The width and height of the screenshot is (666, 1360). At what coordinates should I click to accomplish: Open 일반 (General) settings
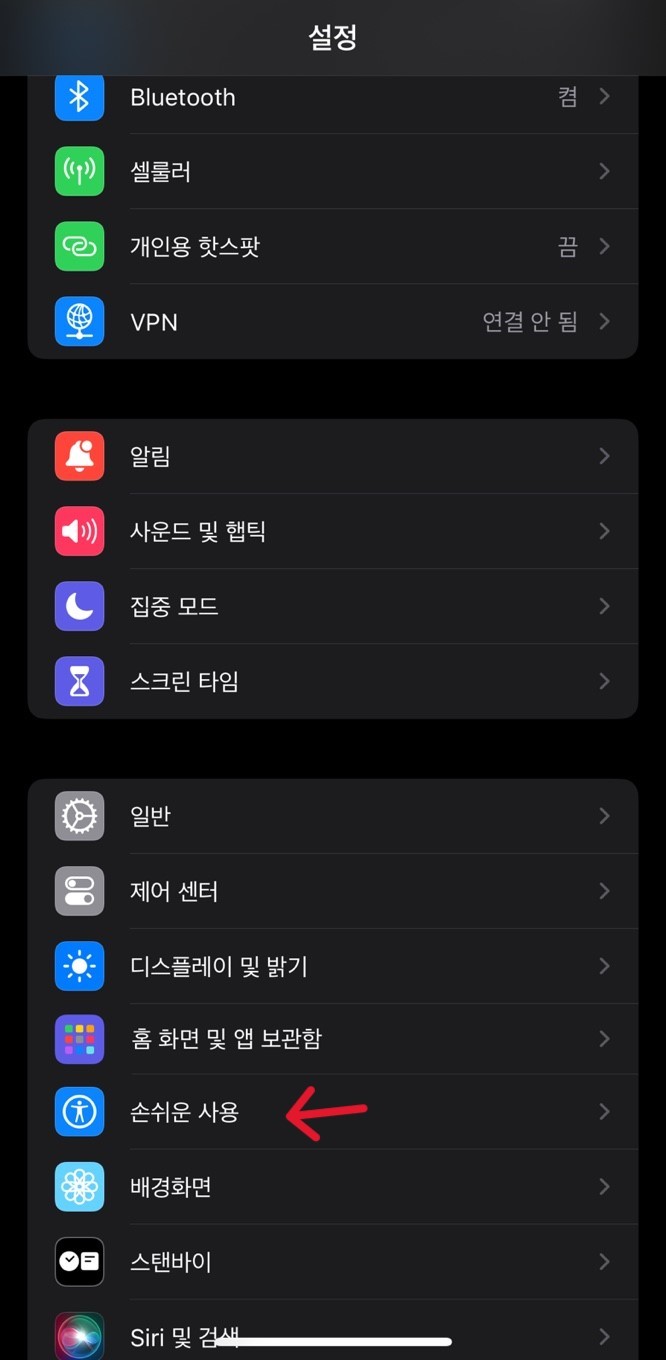(x=333, y=817)
